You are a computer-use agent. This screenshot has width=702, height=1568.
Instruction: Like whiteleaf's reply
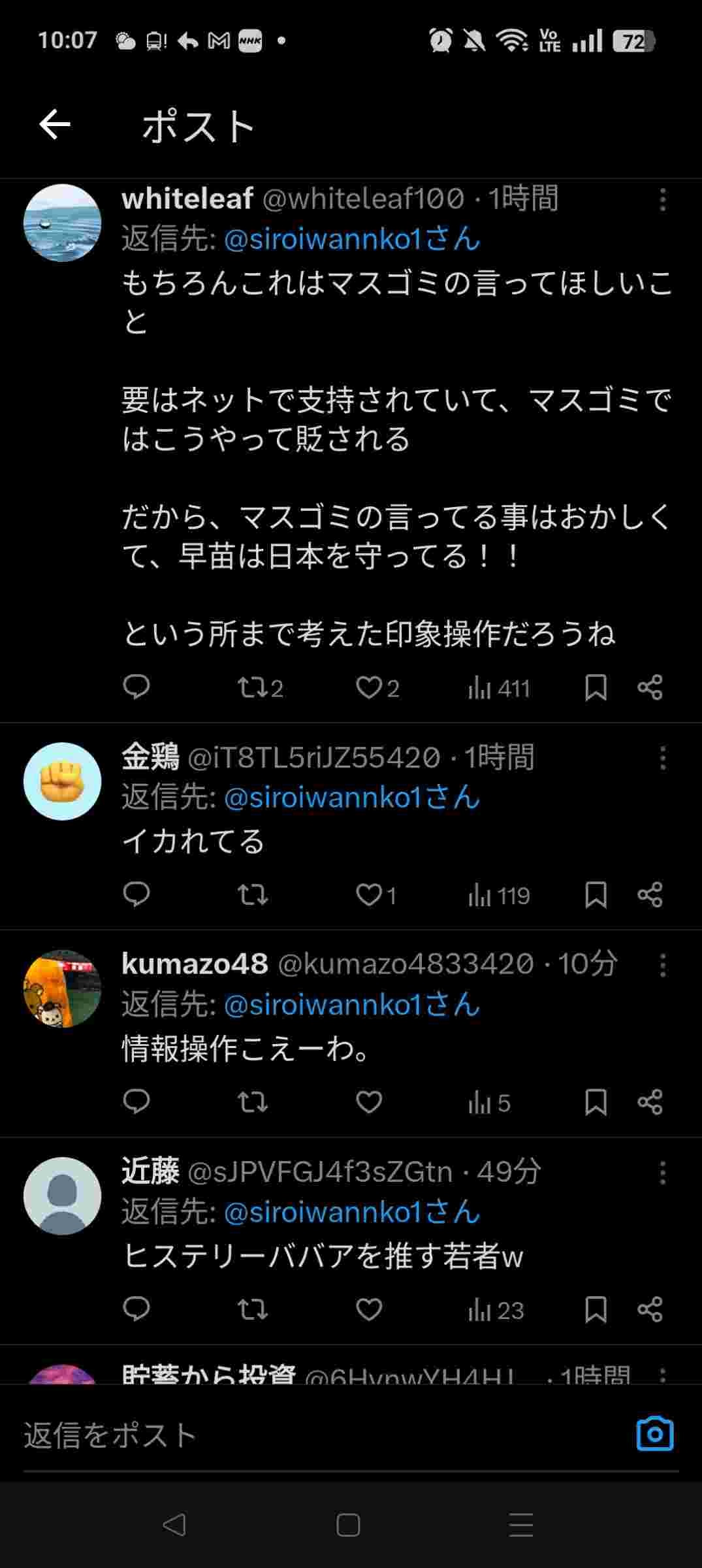coord(369,688)
